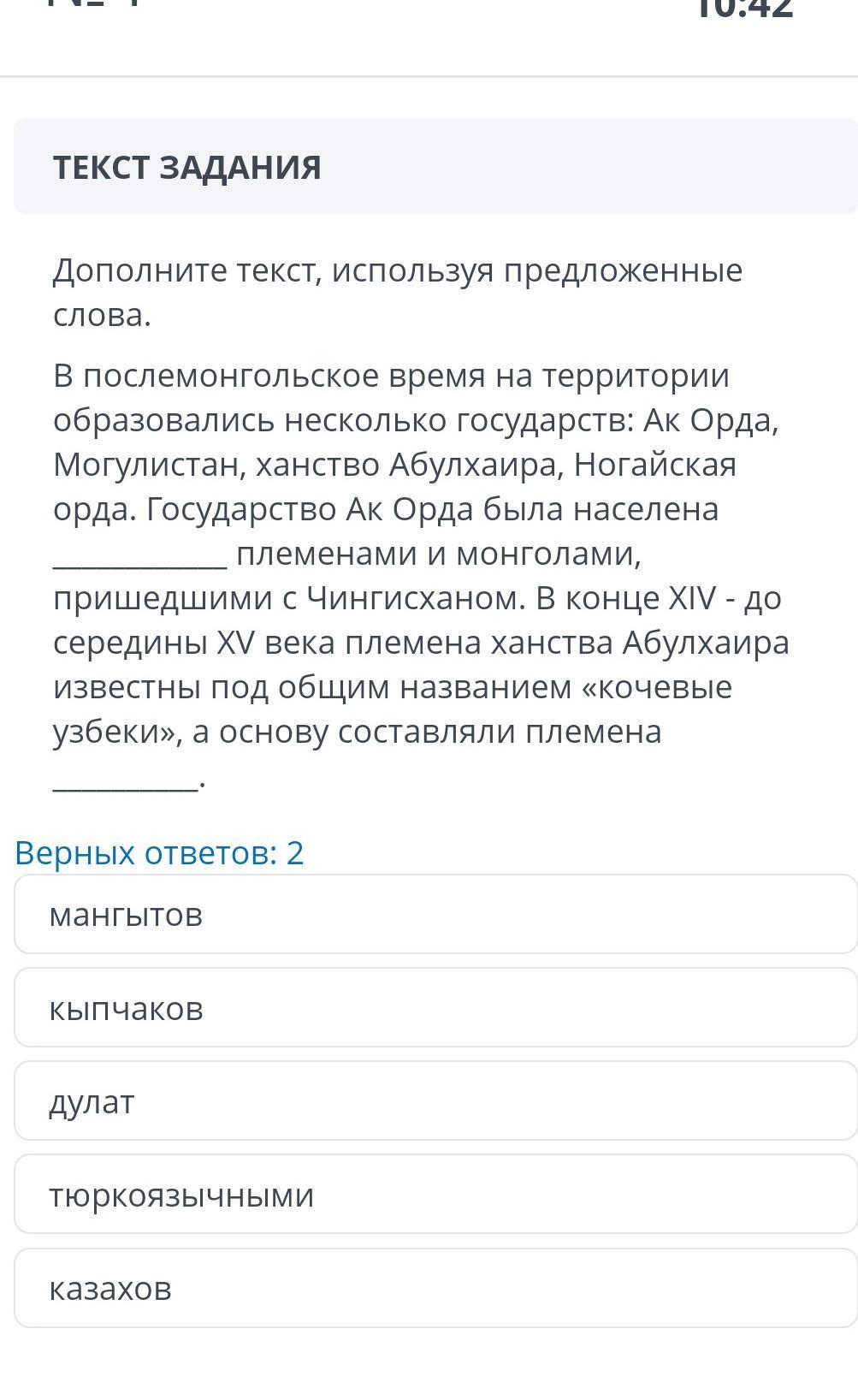Choose the answer «кыпчаков»
This screenshot has height=1400, width=858.
tap(435, 1007)
